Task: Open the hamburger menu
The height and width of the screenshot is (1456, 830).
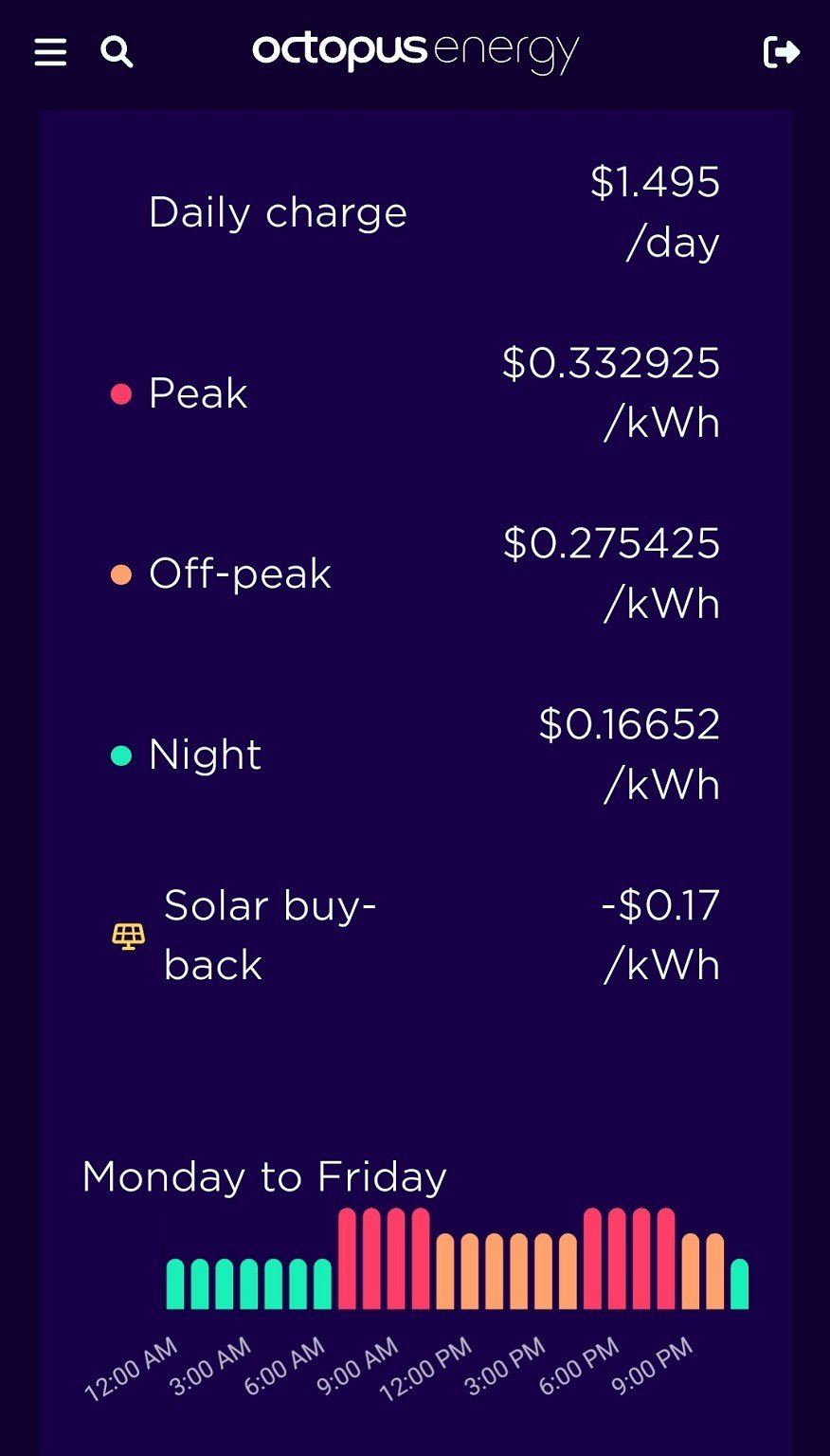Action: pyautogui.click(x=50, y=52)
